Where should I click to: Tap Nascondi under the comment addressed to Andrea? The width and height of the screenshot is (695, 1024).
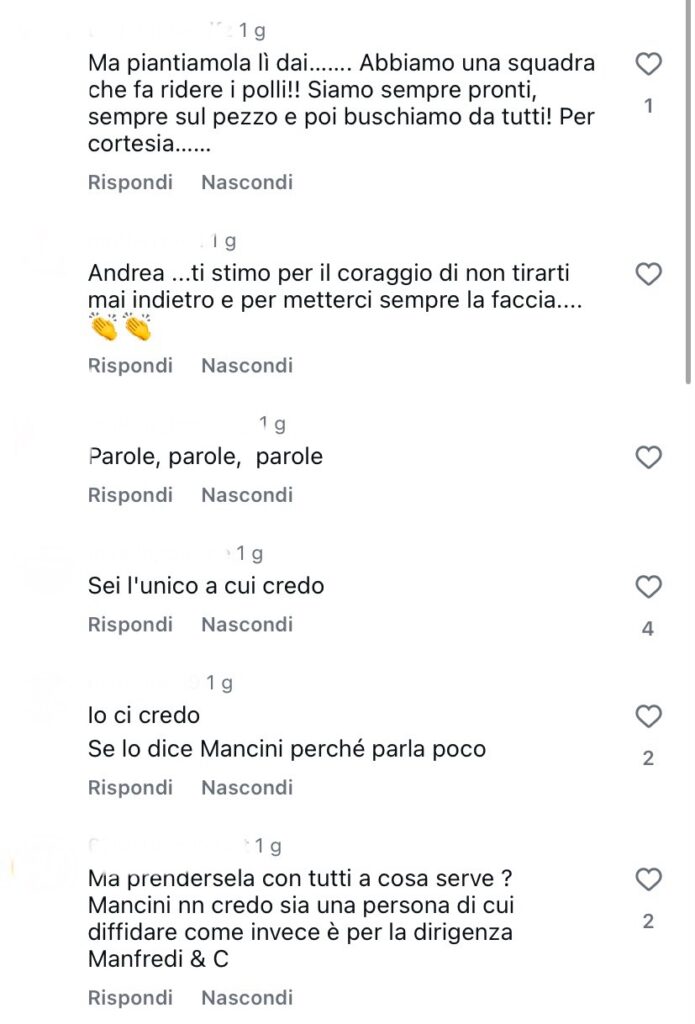pos(247,366)
